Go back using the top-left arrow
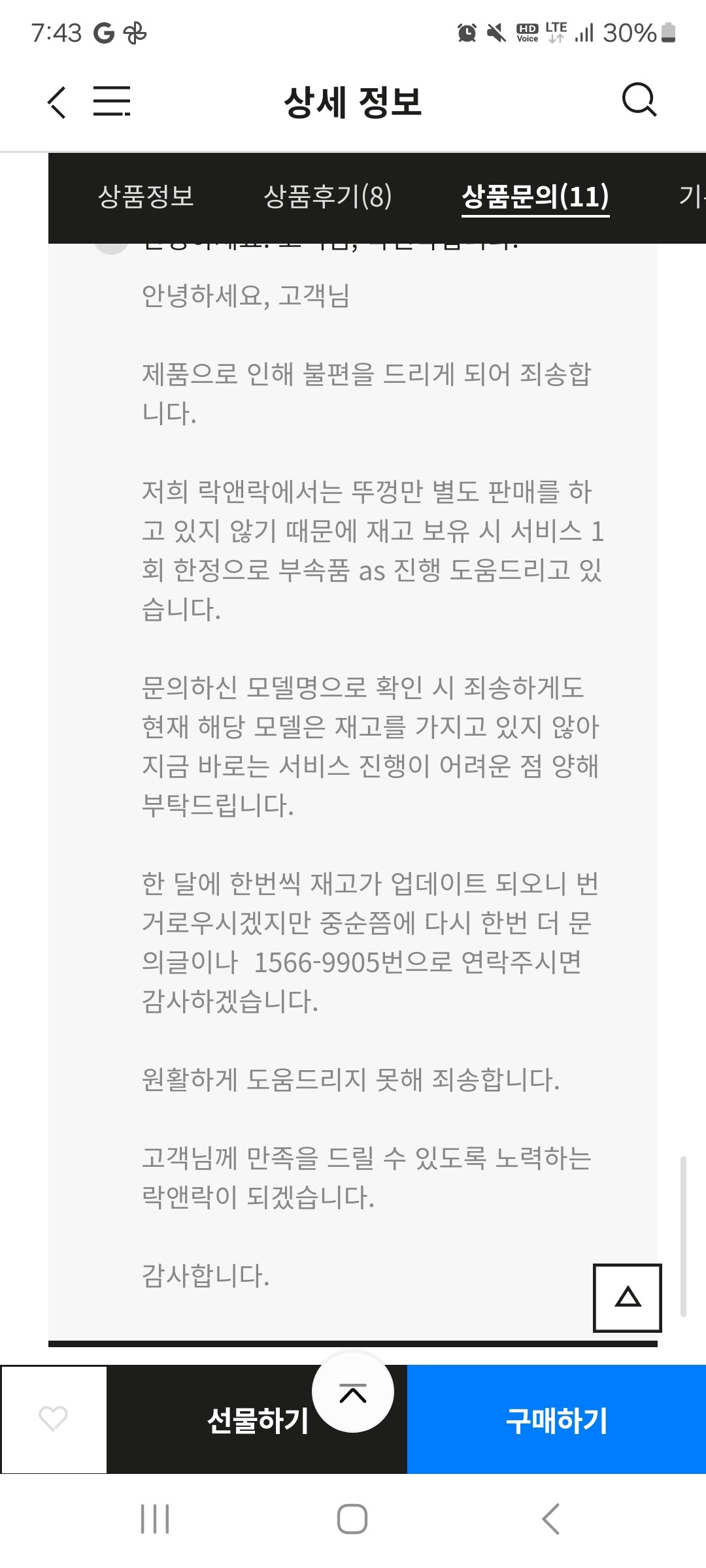Image resolution: width=706 pixels, height=1568 pixels. pos(58,102)
